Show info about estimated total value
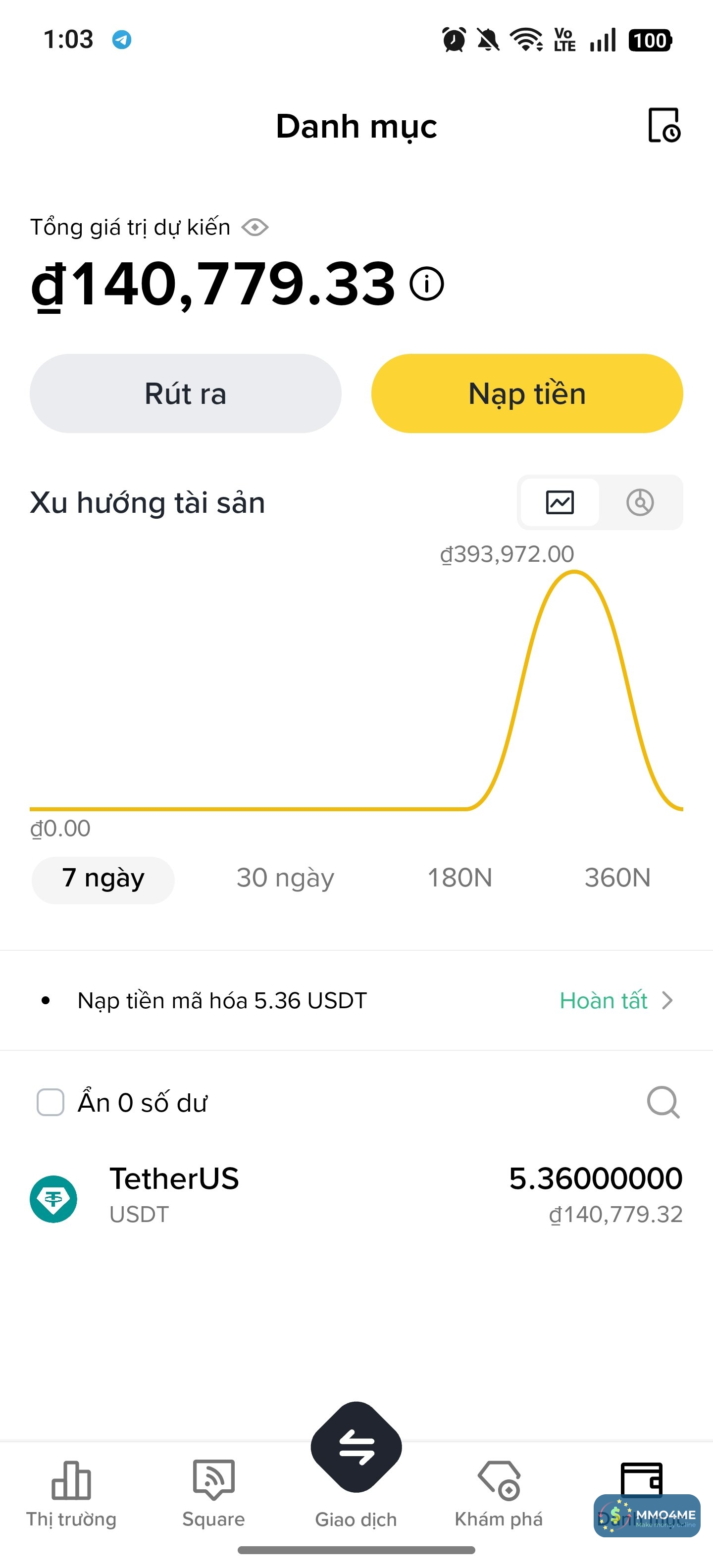The height and width of the screenshot is (1568, 713). click(x=427, y=284)
